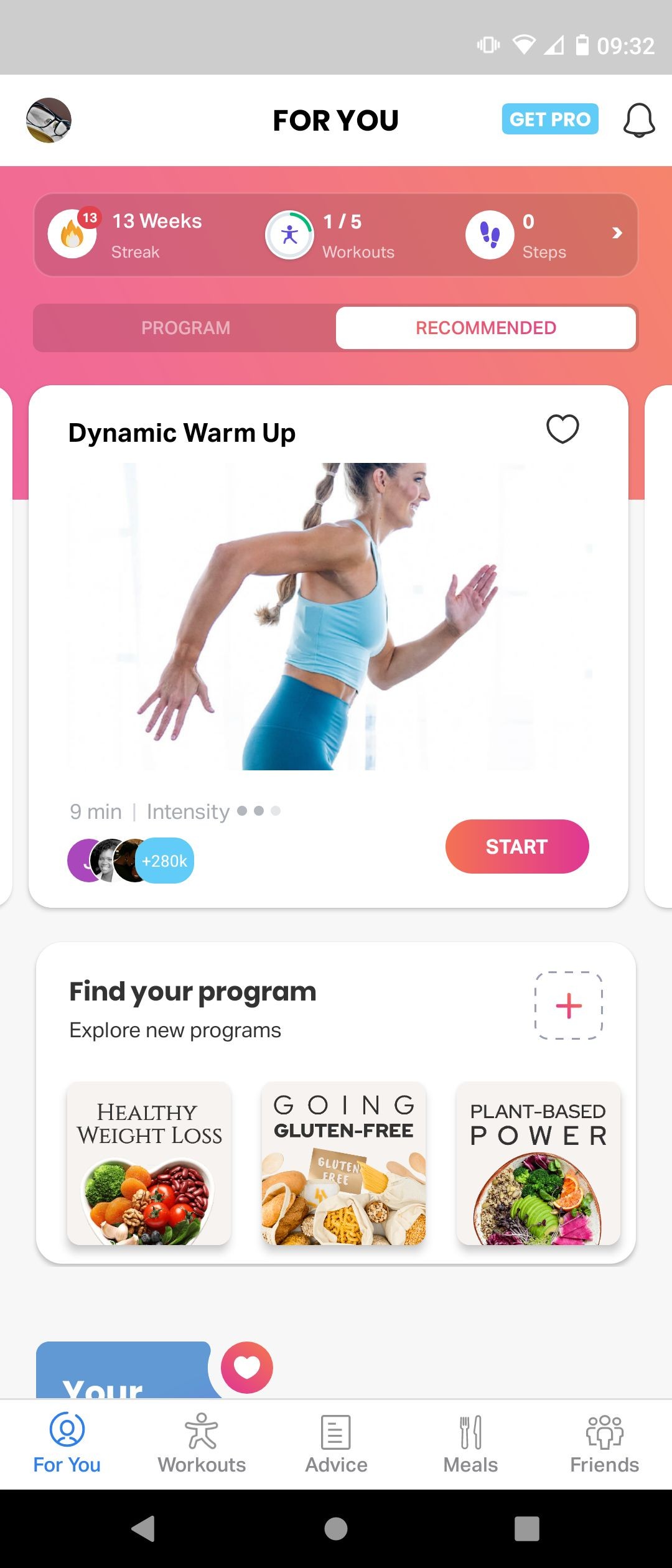
Task: Tap the GET PRO button
Action: pyautogui.click(x=549, y=119)
